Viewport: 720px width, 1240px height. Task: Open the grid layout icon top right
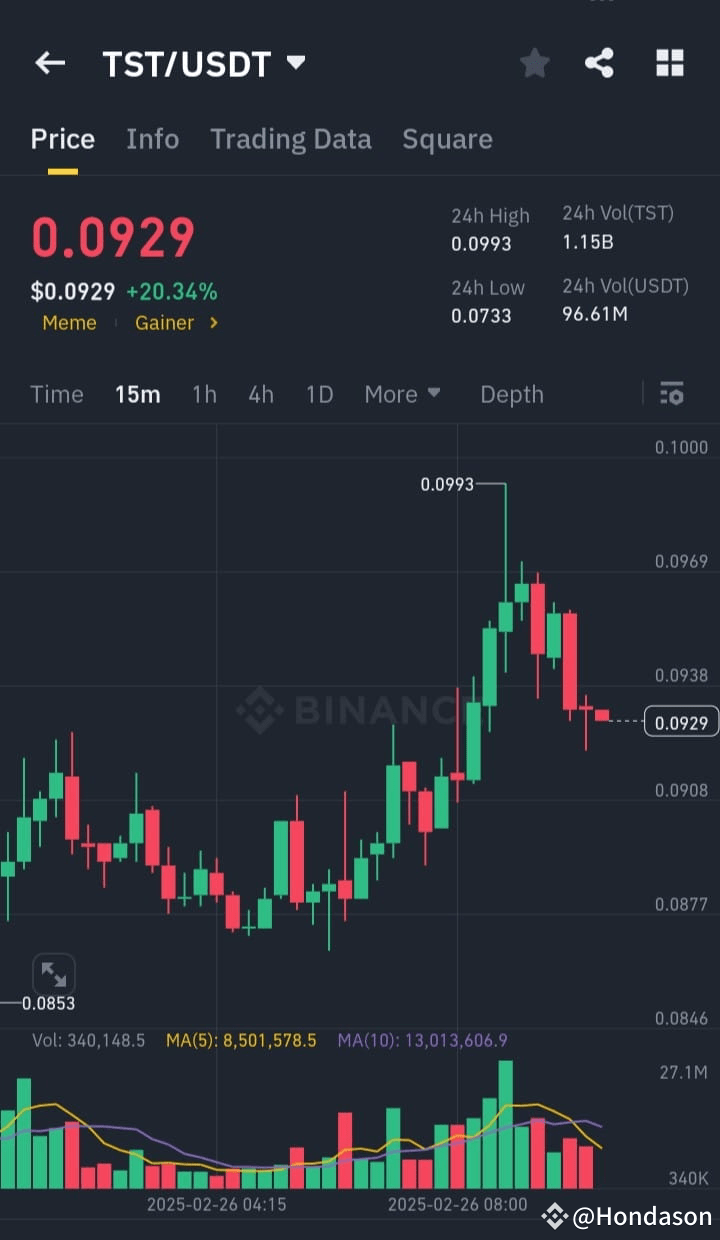(x=669, y=62)
